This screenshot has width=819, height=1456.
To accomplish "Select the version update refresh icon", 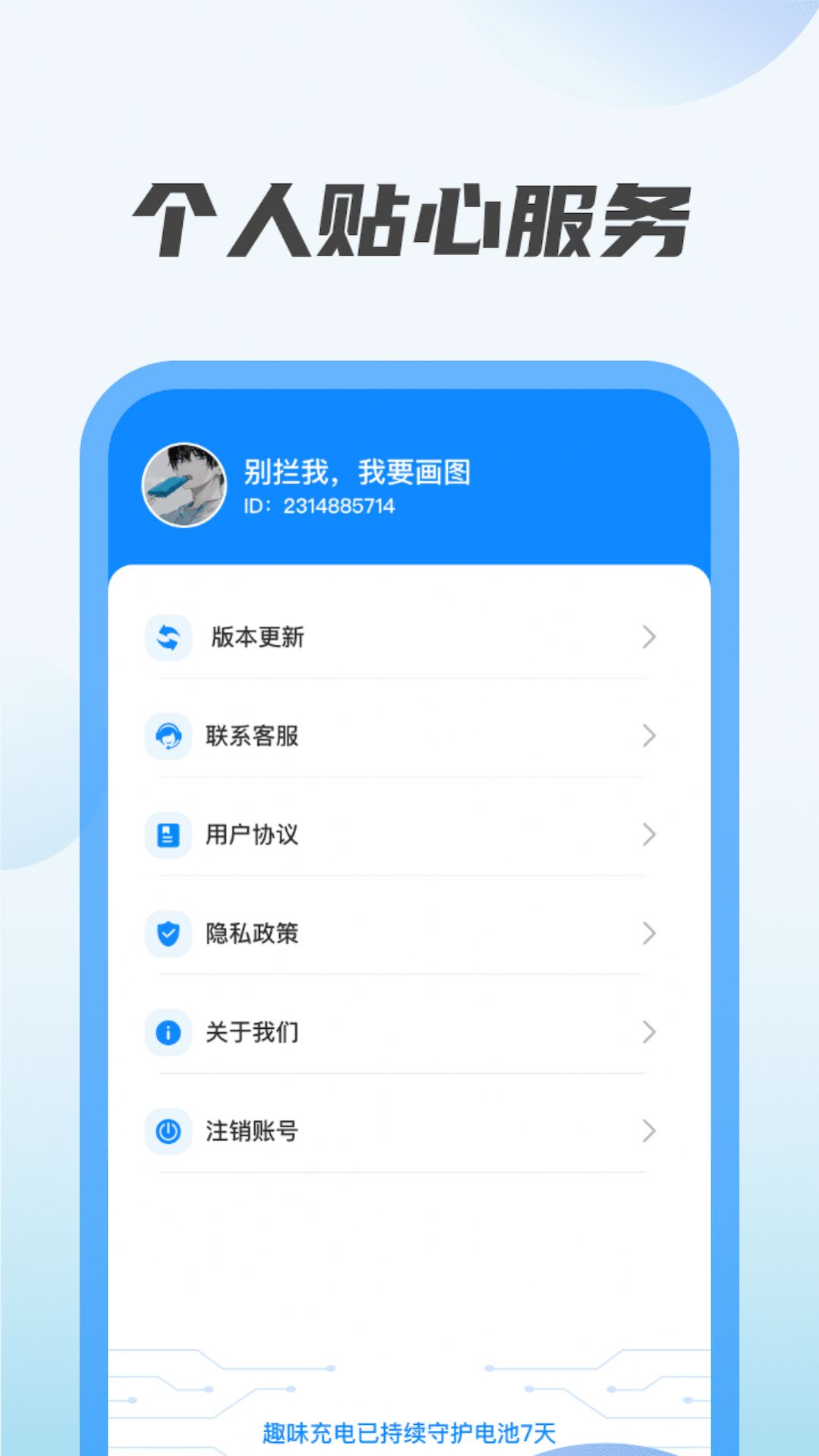I will [x=168, y=638].
